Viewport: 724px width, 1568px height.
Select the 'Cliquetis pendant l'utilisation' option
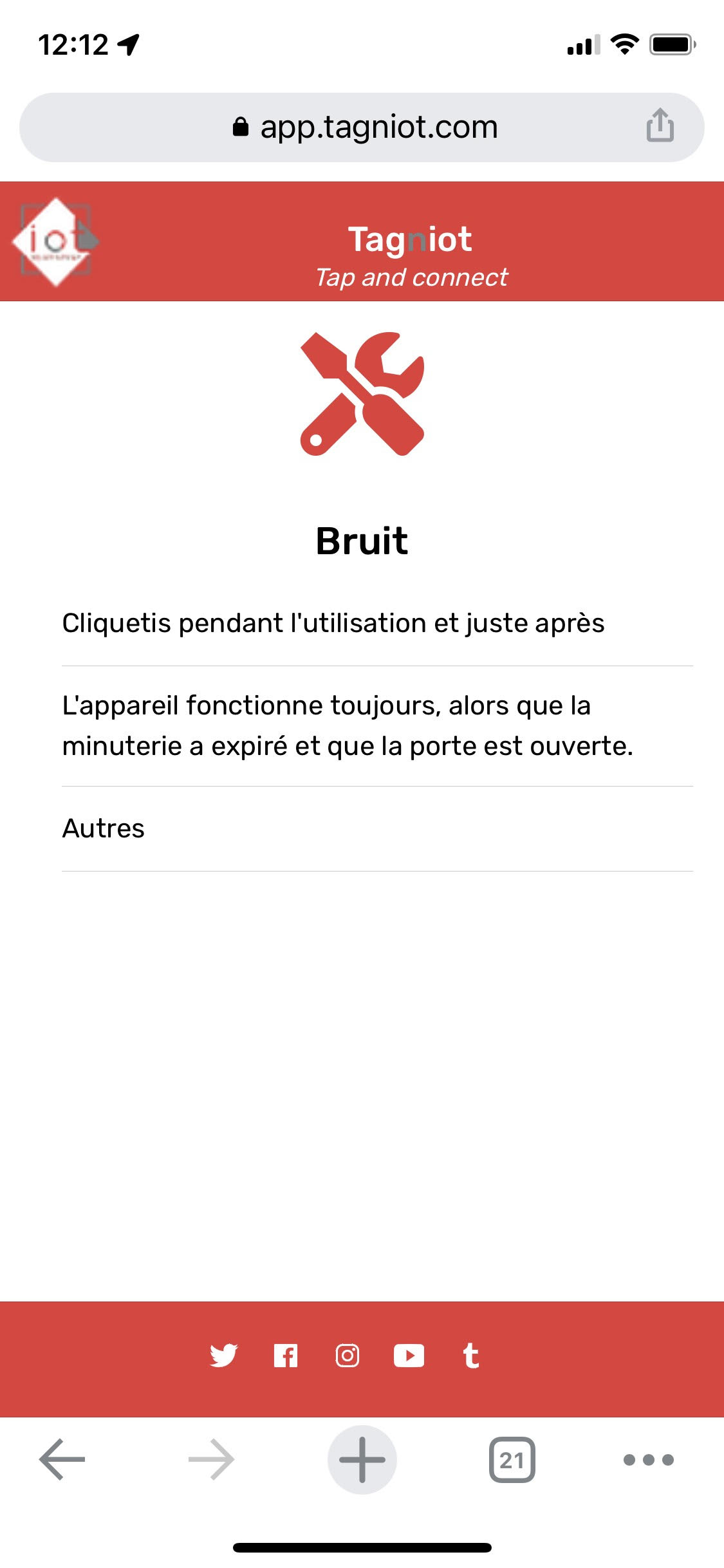333,623
